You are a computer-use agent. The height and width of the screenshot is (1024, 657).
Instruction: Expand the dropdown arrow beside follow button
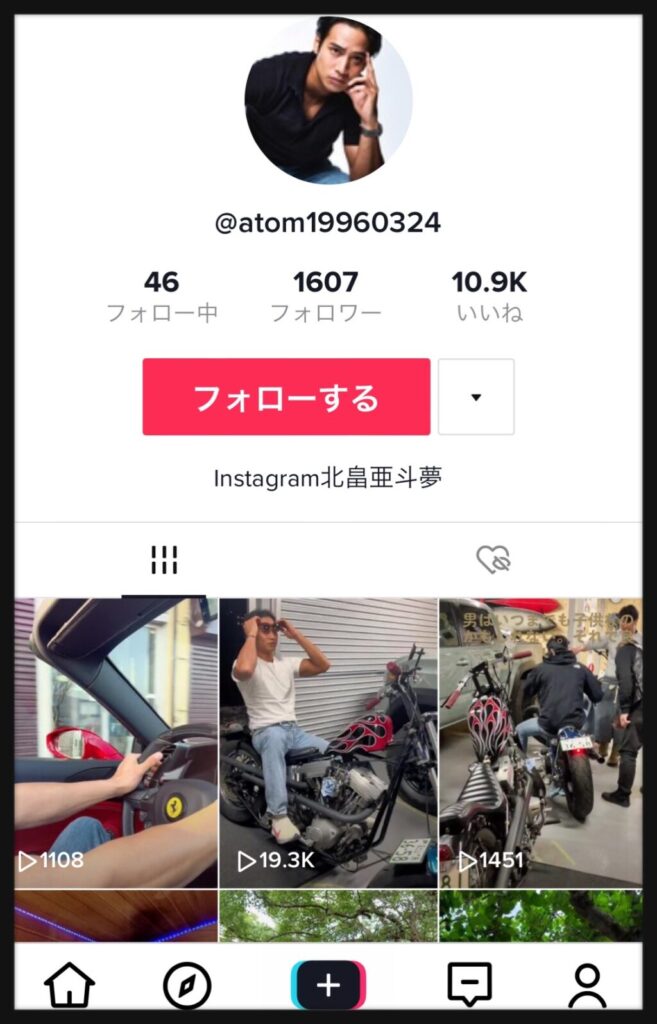tap(476, 397)
